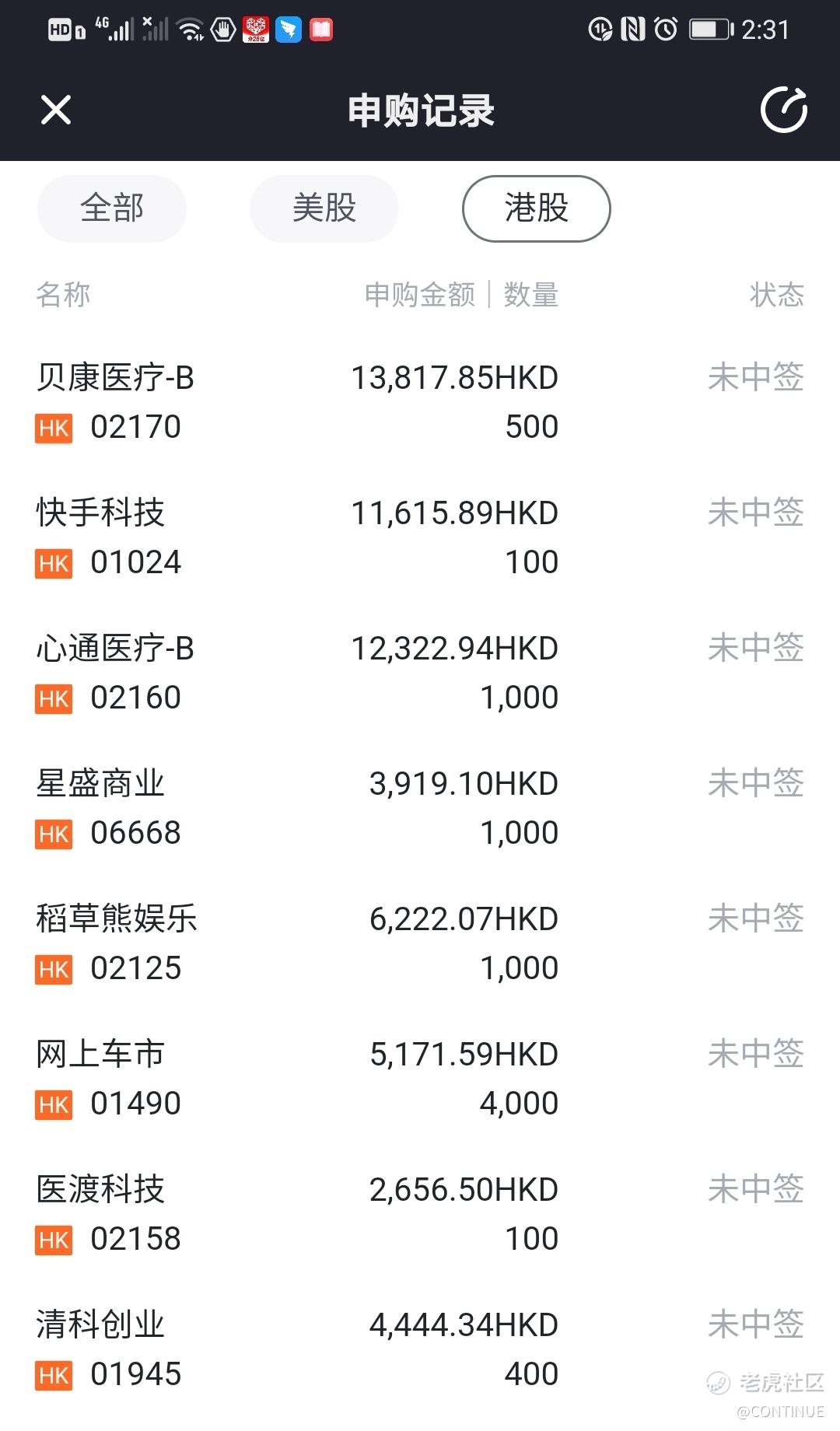Open the 星盛商业 record
840x1431 pixels.
420,808
